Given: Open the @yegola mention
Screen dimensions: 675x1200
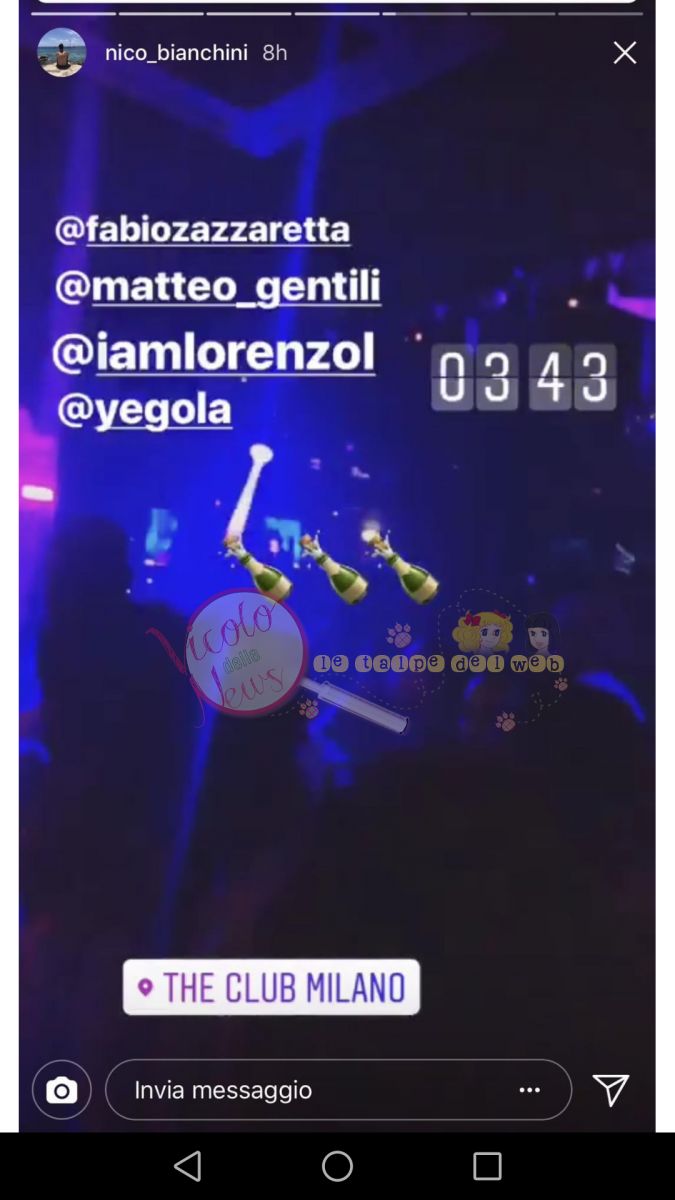Looking at the screenshot, I should (145, 410).
